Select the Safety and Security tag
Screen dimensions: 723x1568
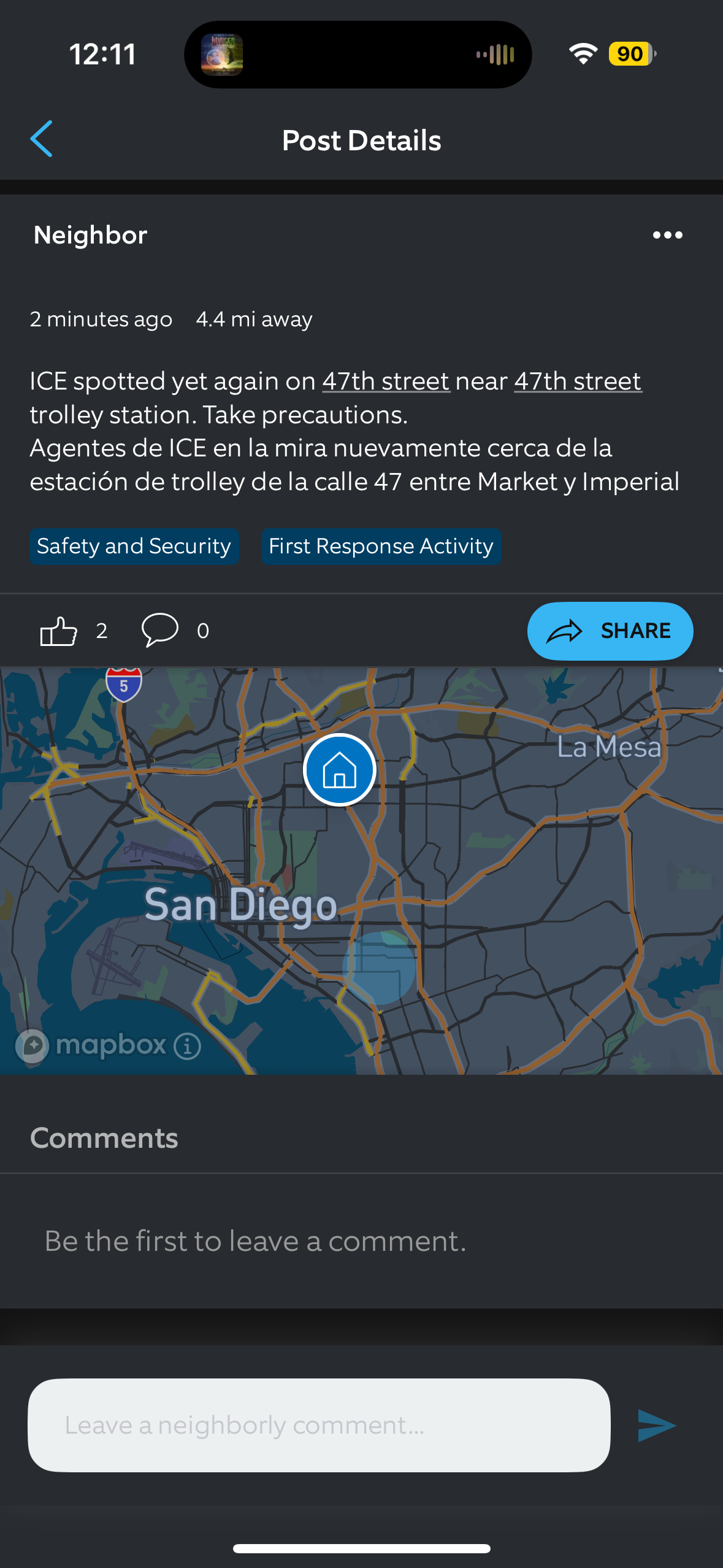tap(134, 546)
